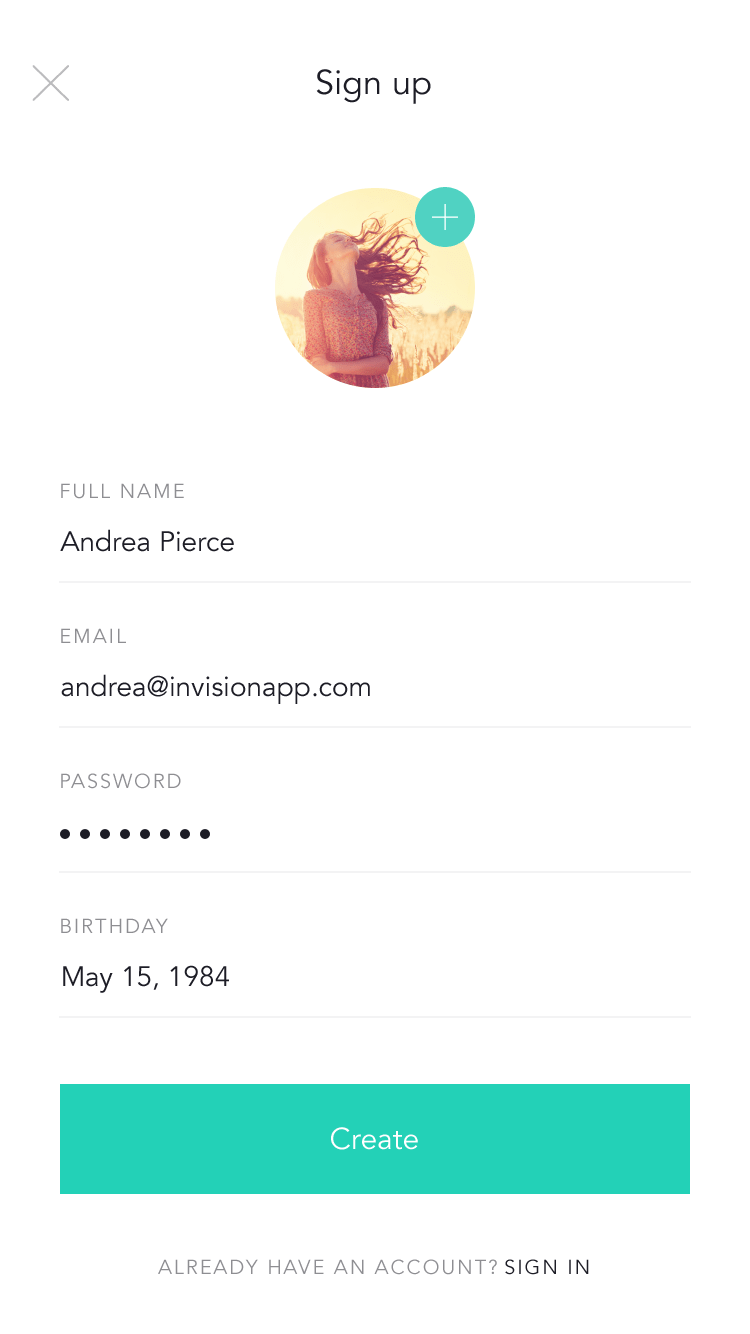This screenshot has width=750, height=1334.
Task: Add a profile photo with plus icon
Action: click(x=444, y=217)
